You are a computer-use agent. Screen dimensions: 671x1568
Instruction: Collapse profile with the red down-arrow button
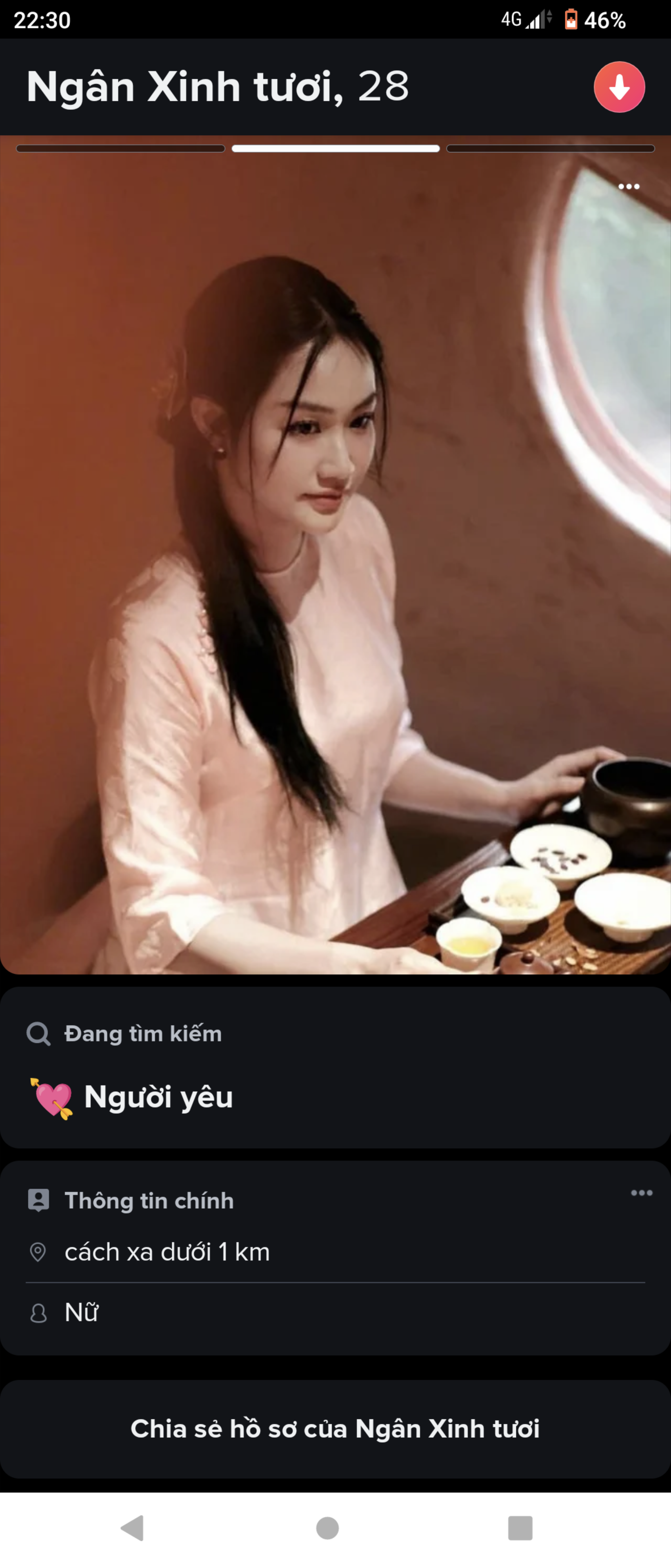(619, 87)
